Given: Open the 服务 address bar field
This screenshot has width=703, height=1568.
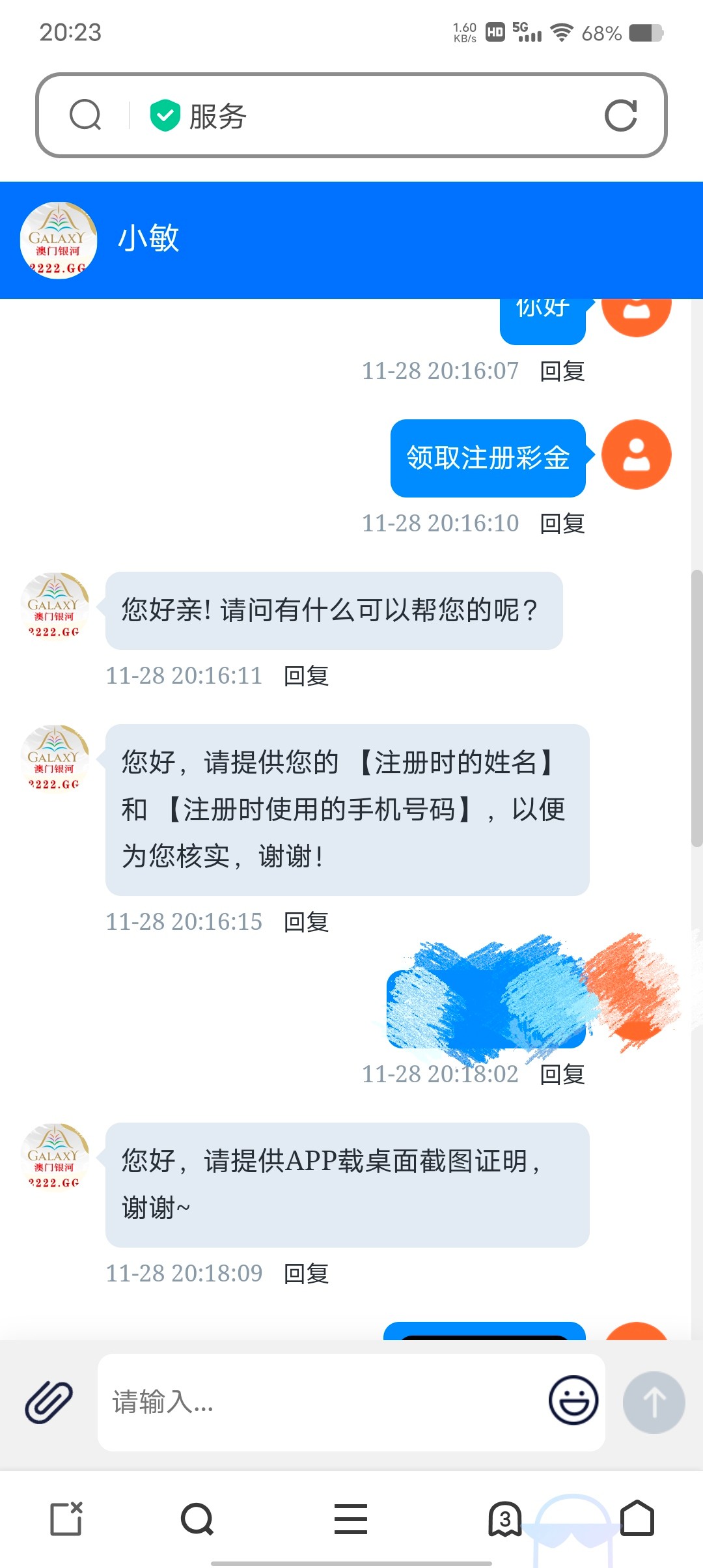Looking at the screenshot, I should coord(365,116).
